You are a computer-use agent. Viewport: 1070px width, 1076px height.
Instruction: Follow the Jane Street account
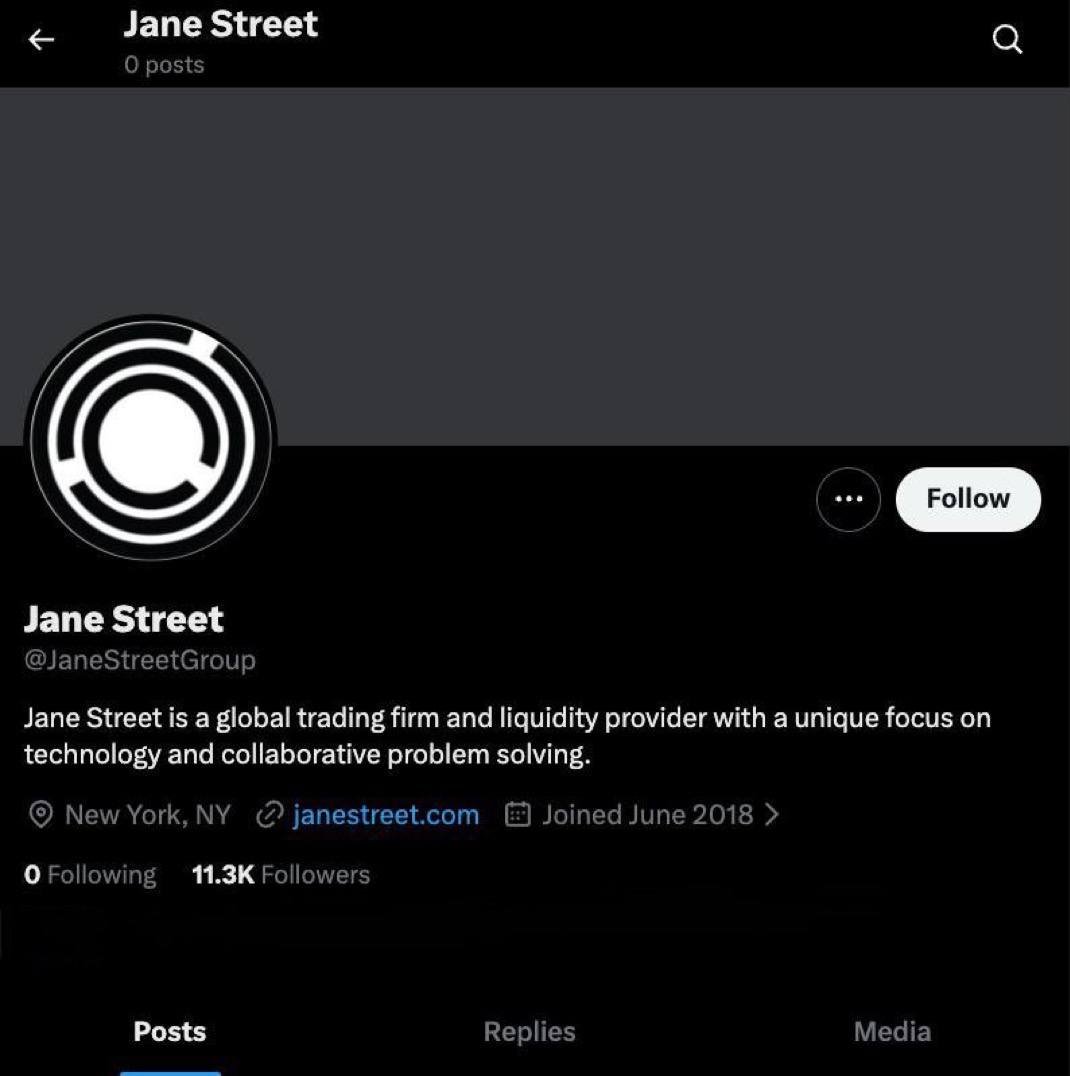tap(968, 499)
